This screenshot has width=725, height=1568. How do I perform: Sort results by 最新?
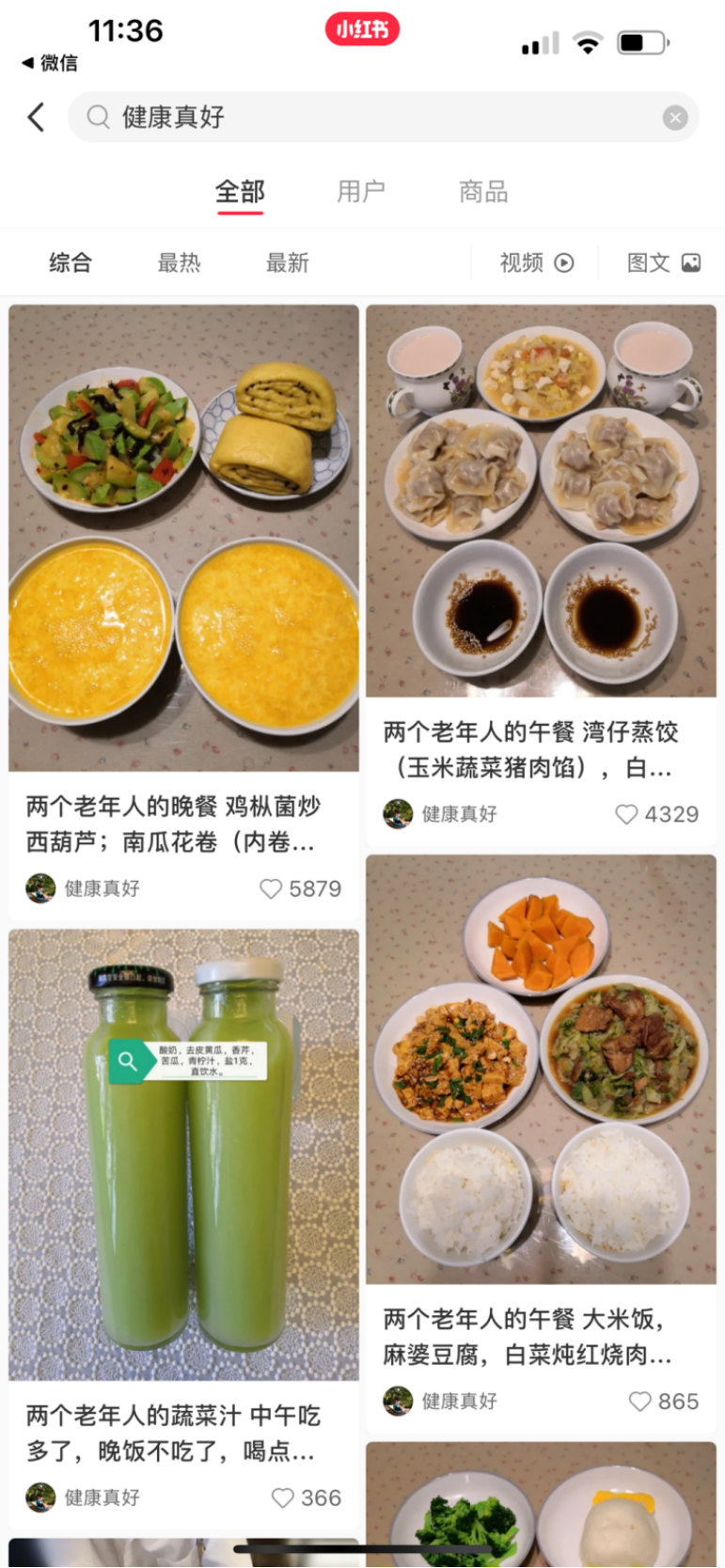pyautogui.click(x=287, y=263)
